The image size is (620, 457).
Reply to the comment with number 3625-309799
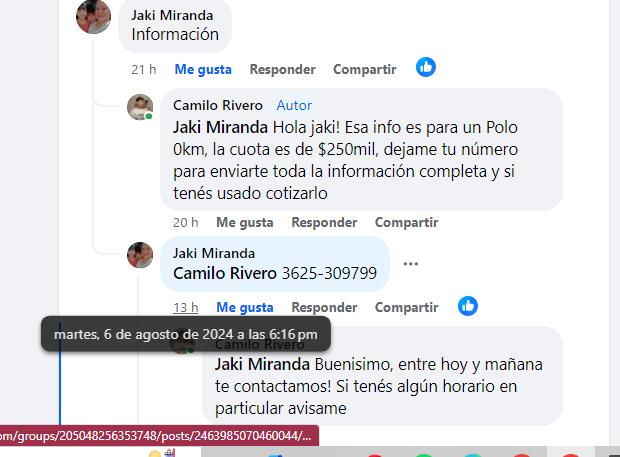tap(324, 307)
